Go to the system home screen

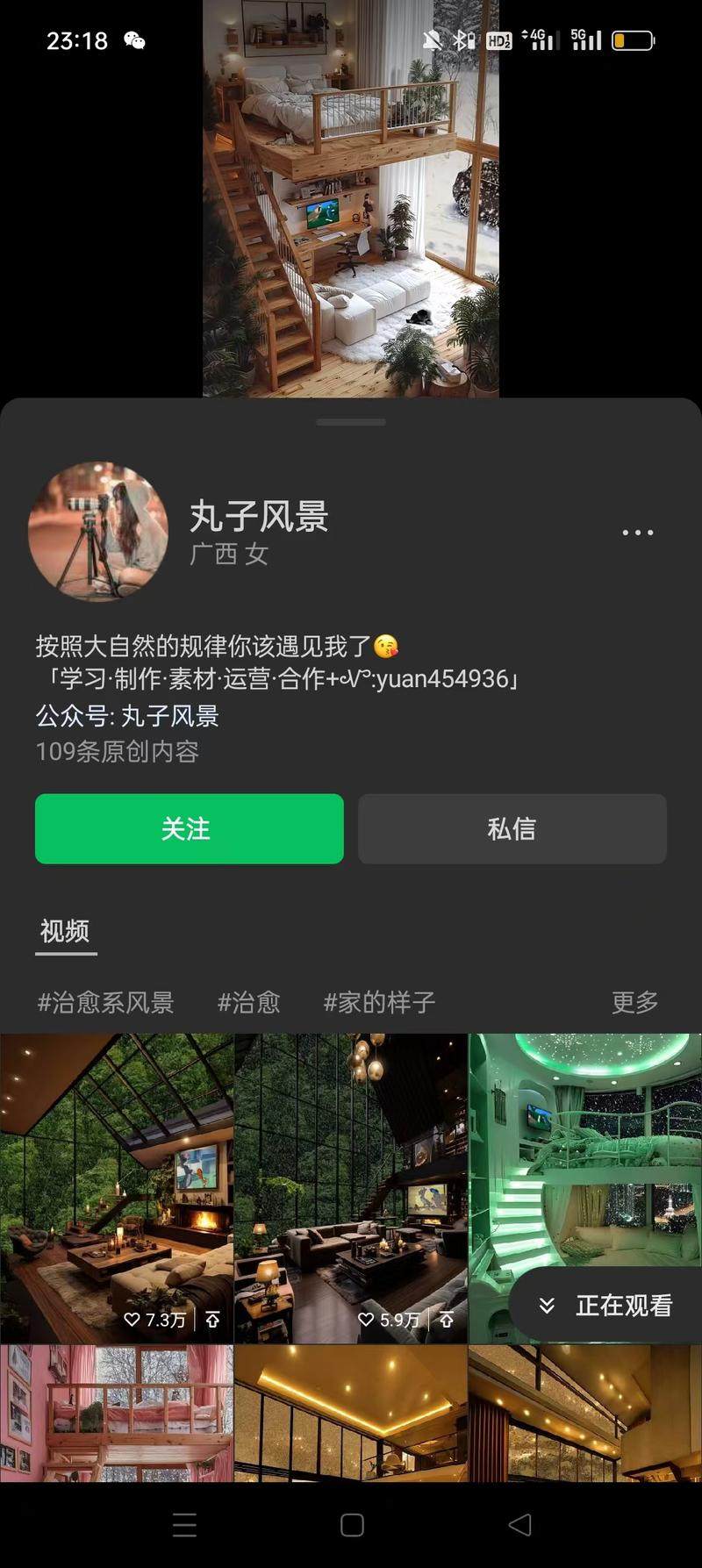pos(352,1525)
